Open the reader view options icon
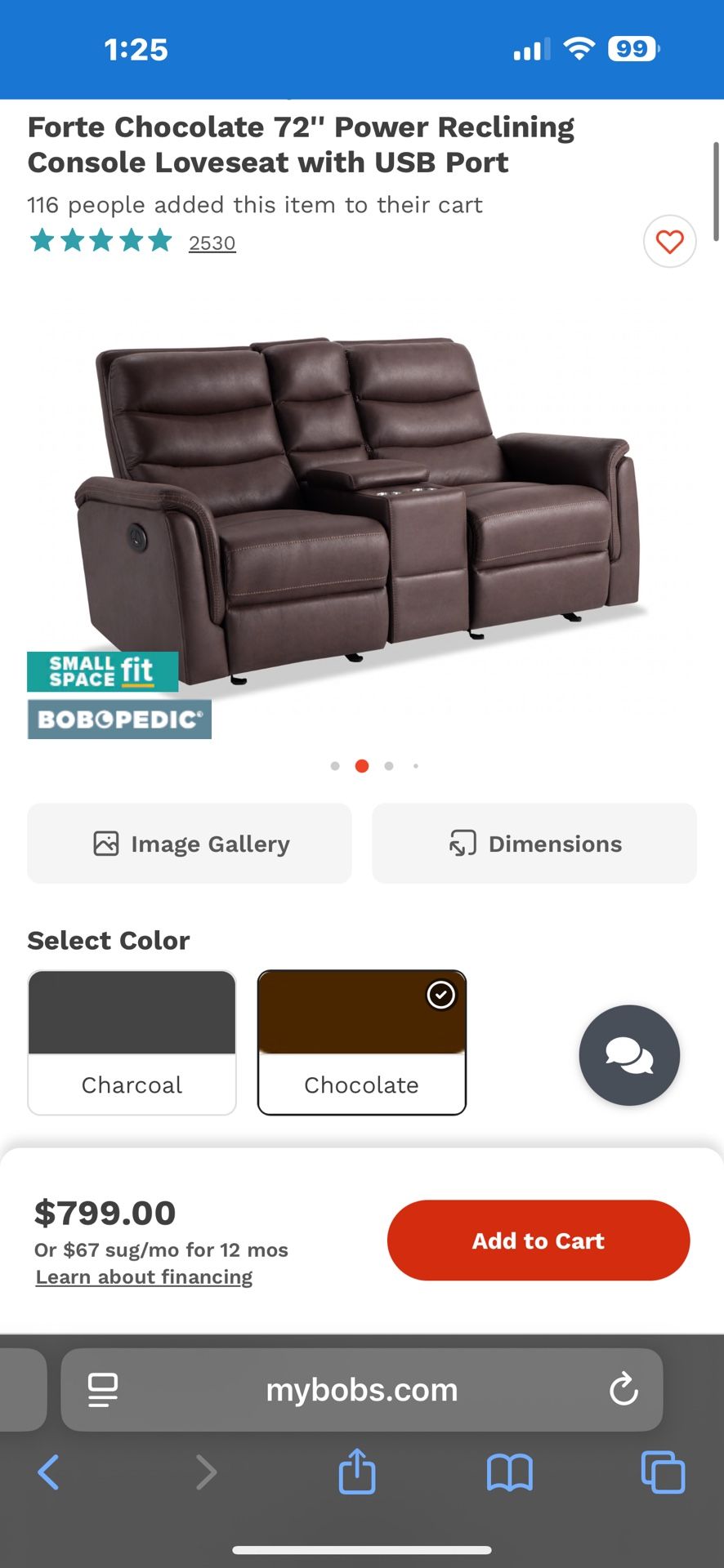The width and height of the screenshot is (724, 1568). click(102, 1390)
